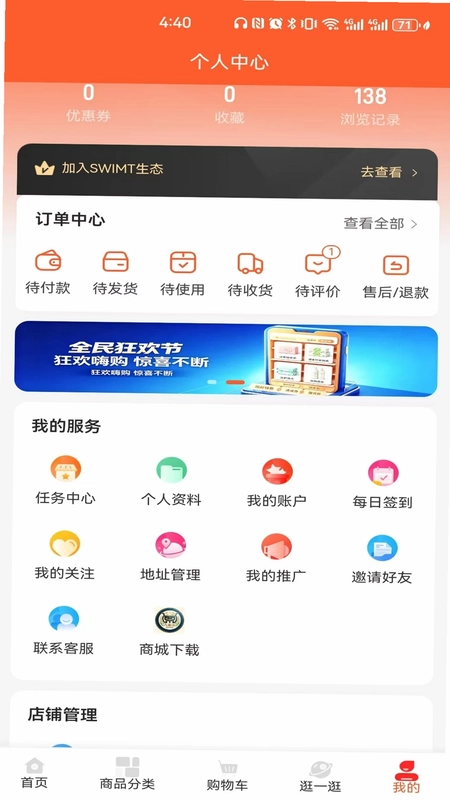
Task: Open the 全民狂欢节 promo banner
Action: click(226, 359)
